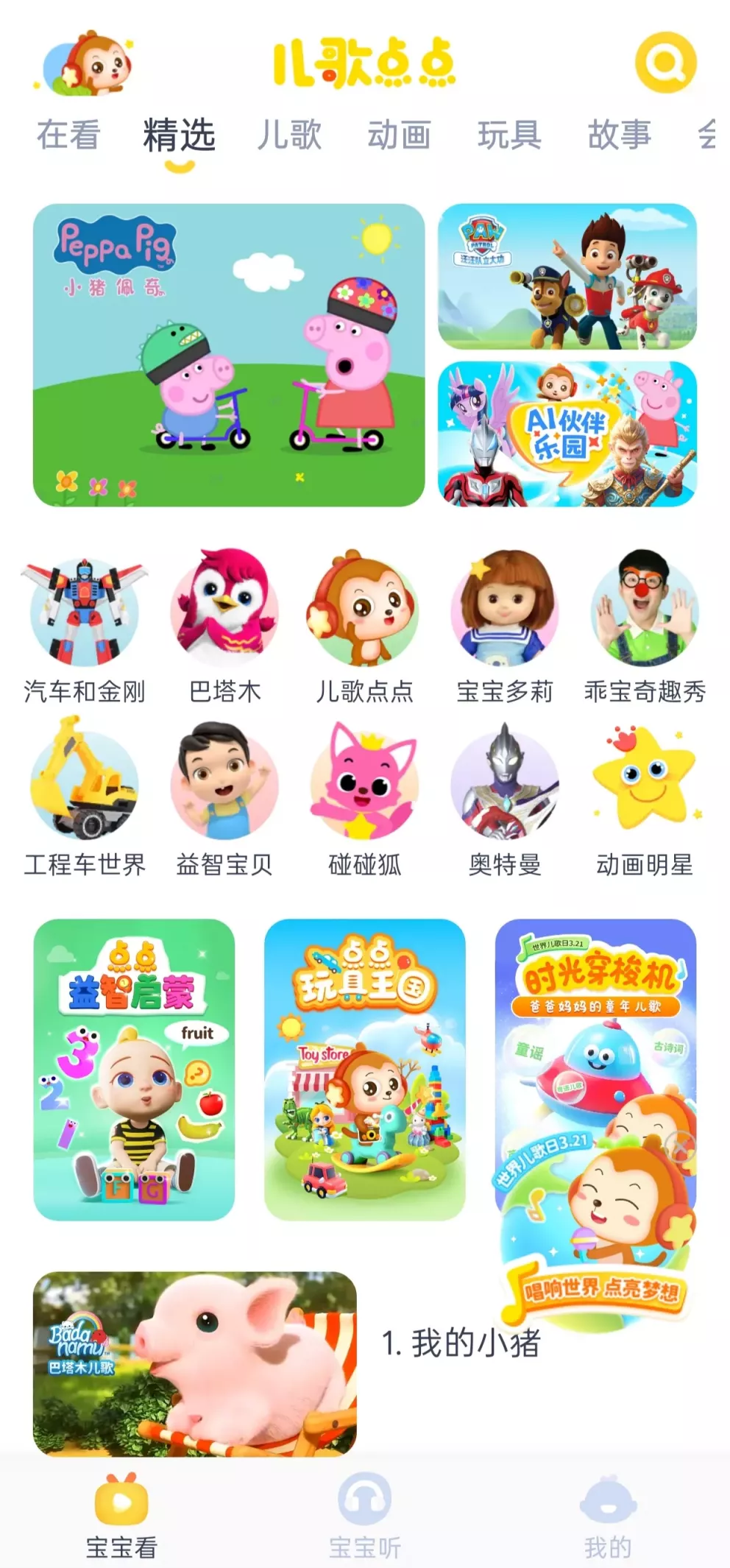This screenshot has width=730, height=1568.
Task: Open the AI伙伴乐园 banner
Action: pyautogui.click(x=570, y=434)
